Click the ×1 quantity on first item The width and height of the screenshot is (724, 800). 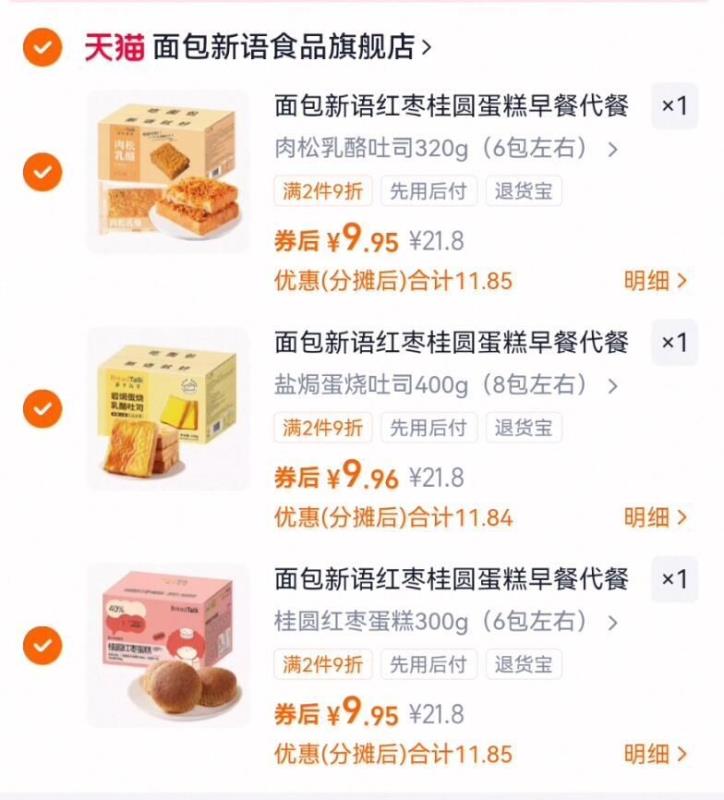673,108
